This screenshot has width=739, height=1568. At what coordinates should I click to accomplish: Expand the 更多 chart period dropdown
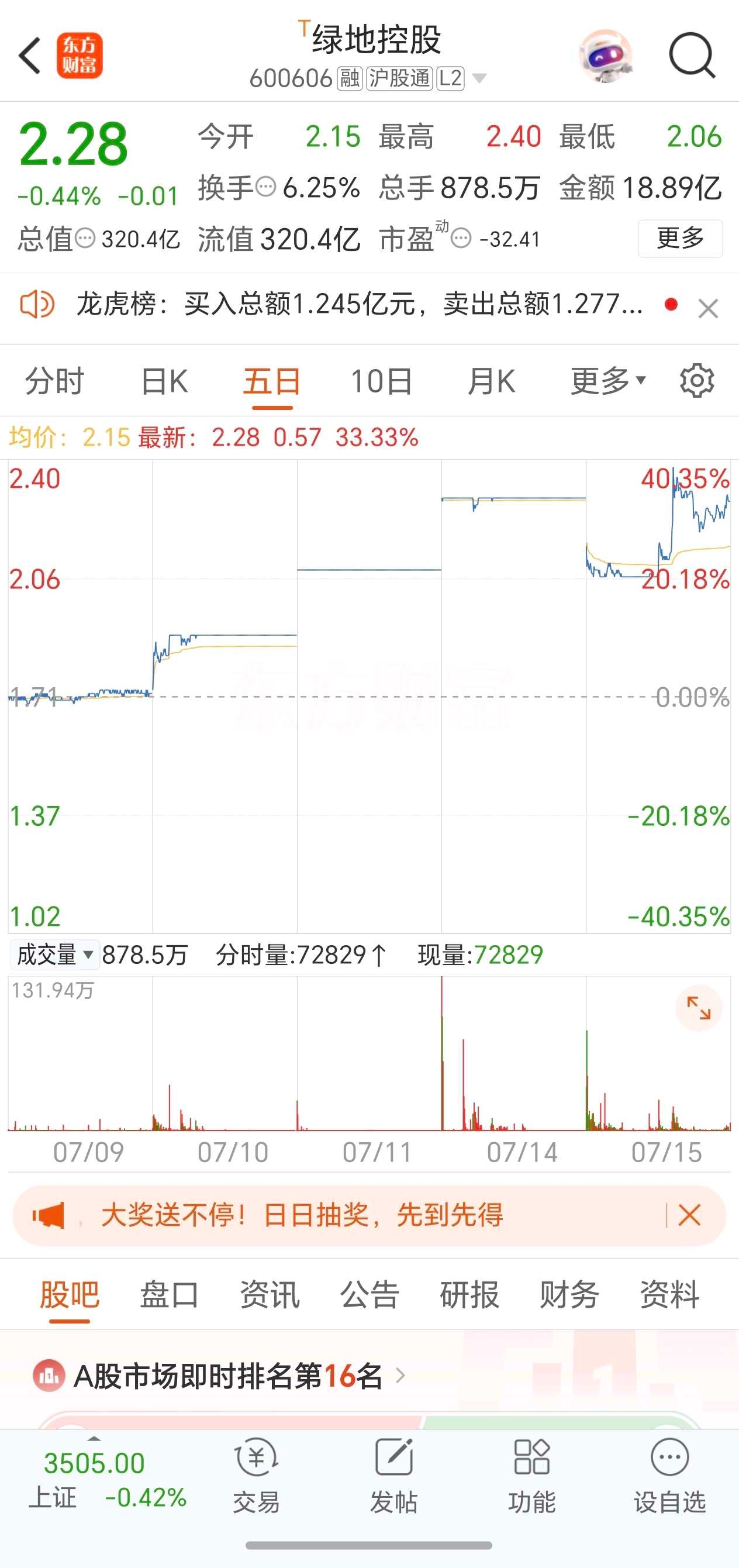click(x=607, y=382)
